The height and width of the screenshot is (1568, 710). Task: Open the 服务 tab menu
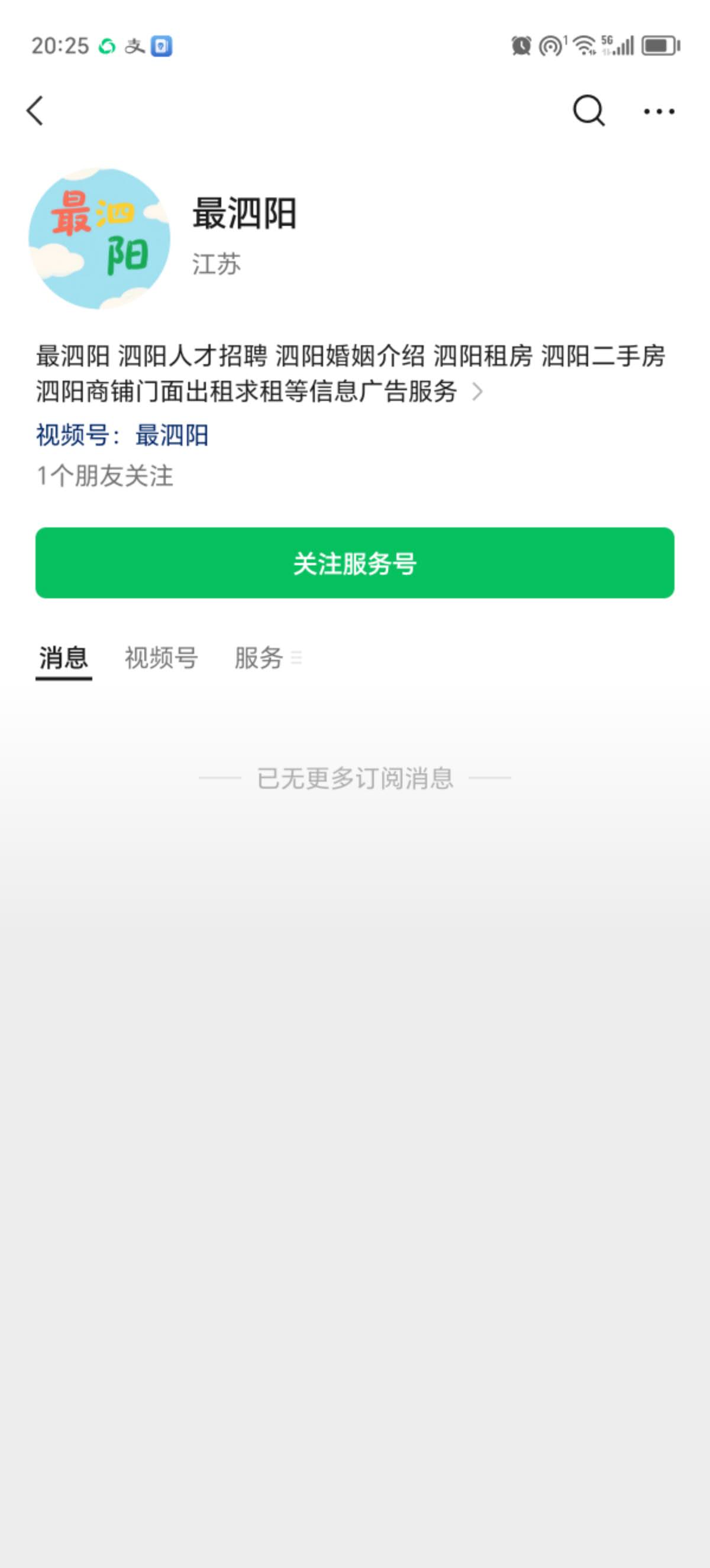point(268,658)
